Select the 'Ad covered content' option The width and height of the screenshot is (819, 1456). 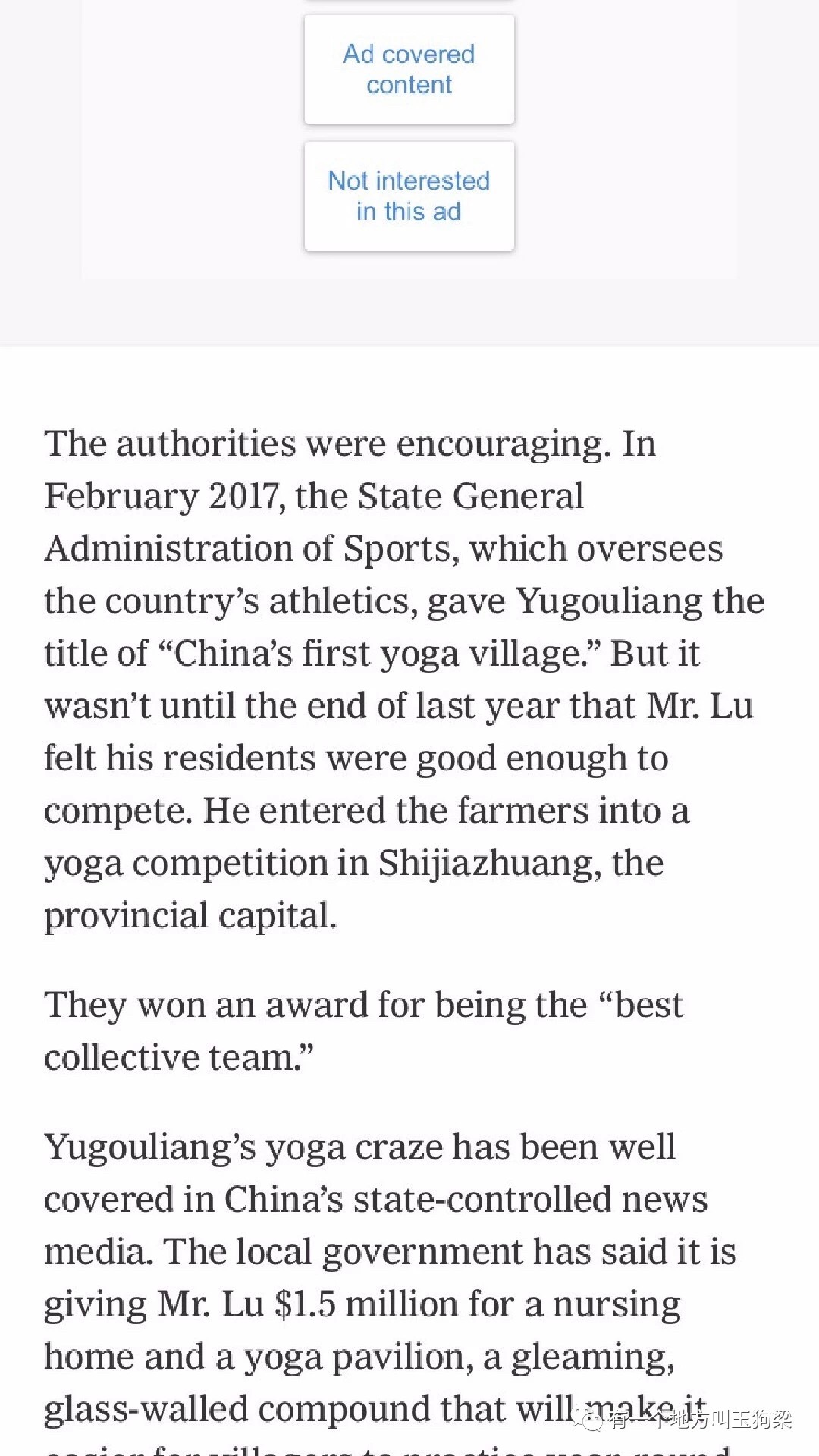coord(409,70)
